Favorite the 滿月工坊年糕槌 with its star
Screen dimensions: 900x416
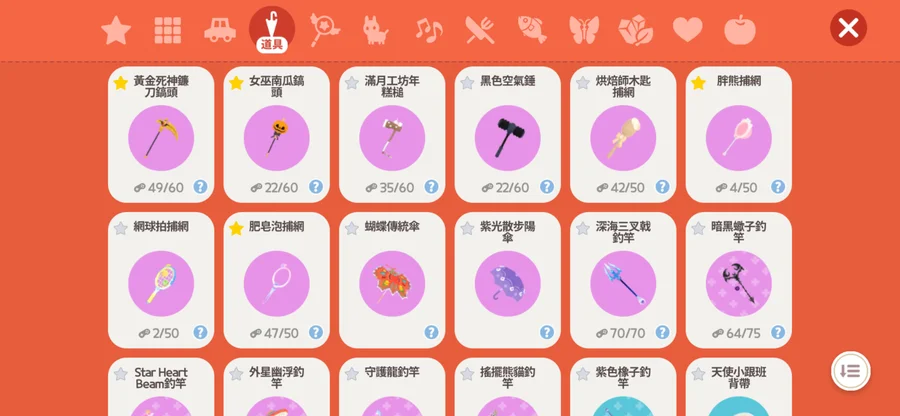[352, 83]
